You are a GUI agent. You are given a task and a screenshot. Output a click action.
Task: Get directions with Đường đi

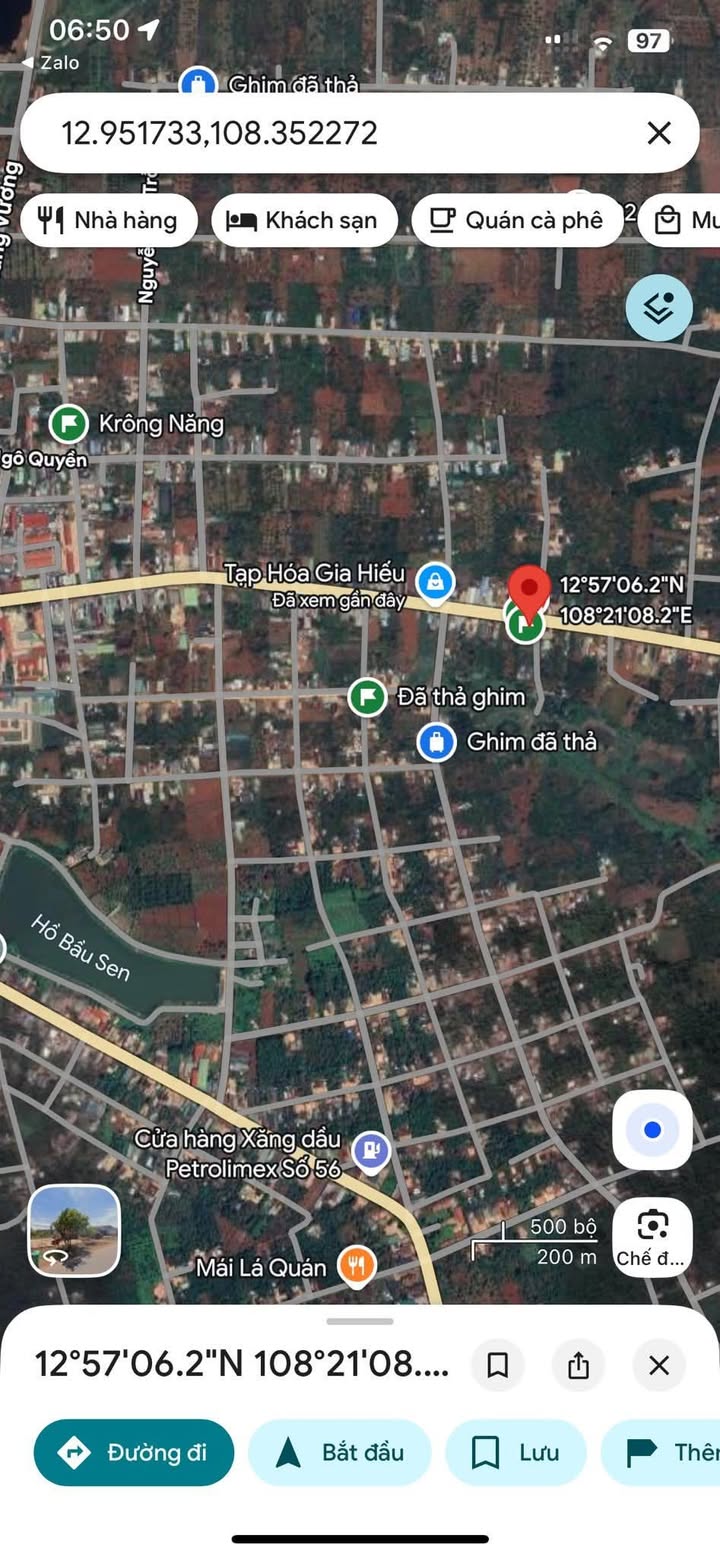point(134,1452)
